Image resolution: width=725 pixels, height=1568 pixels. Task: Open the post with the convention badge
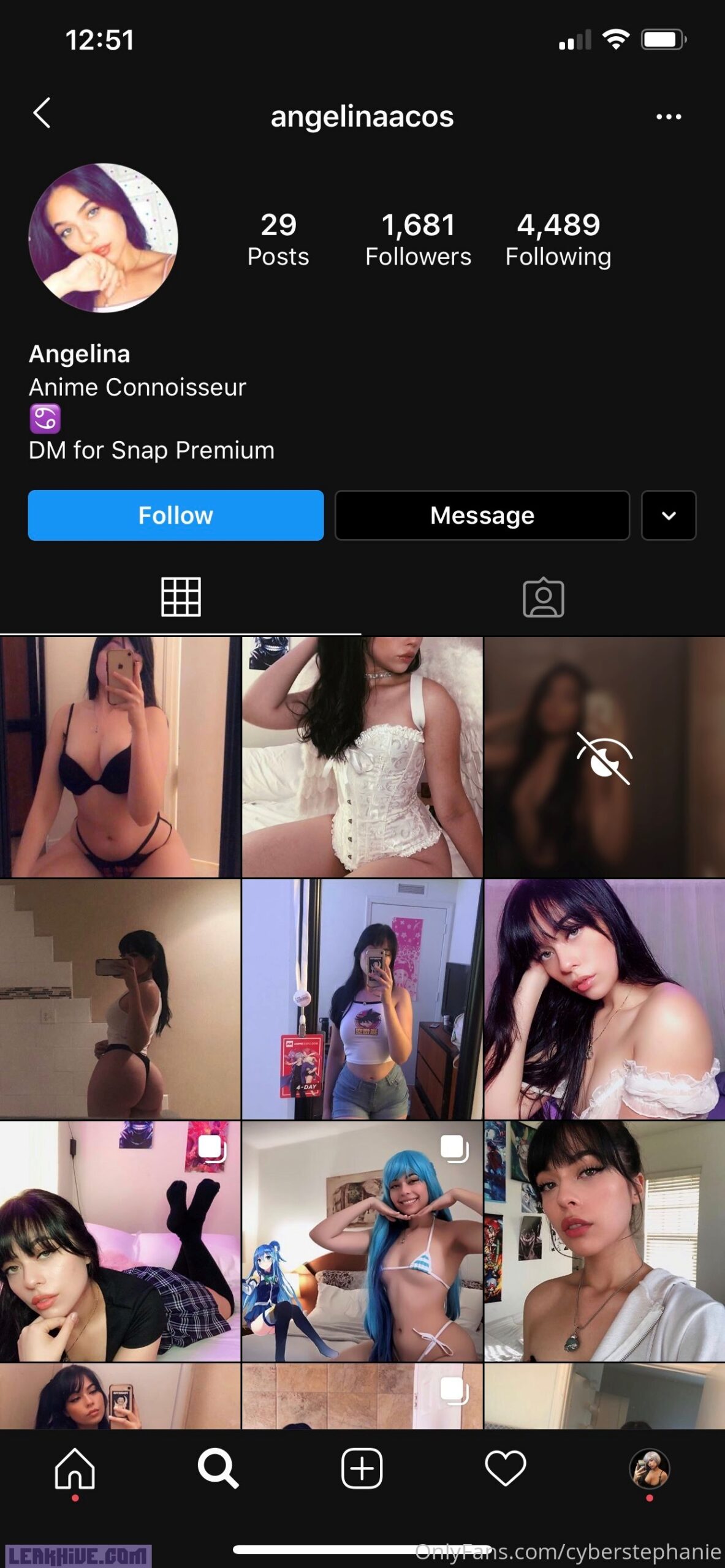[362, 999]
